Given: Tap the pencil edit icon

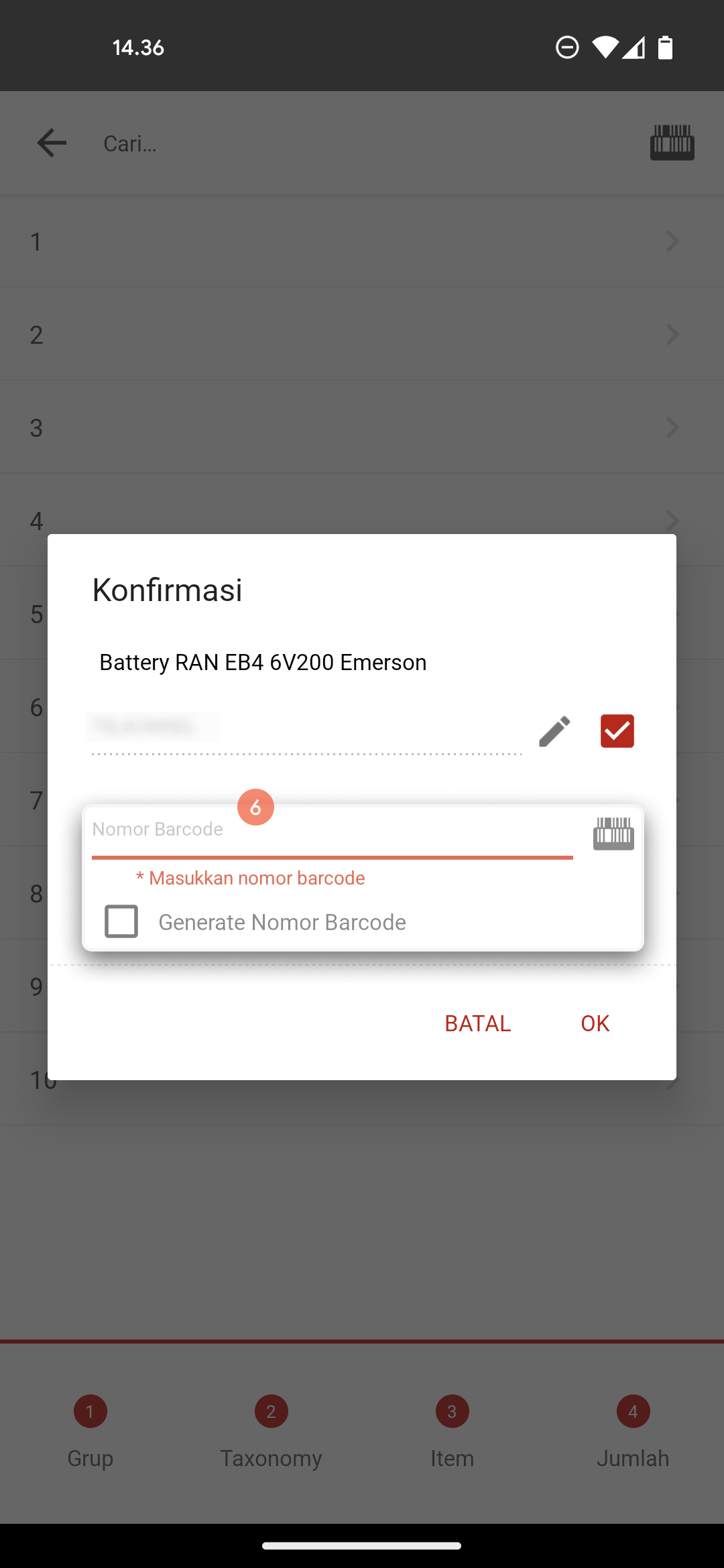Looking at the screenshot, I should coord(554,731).
